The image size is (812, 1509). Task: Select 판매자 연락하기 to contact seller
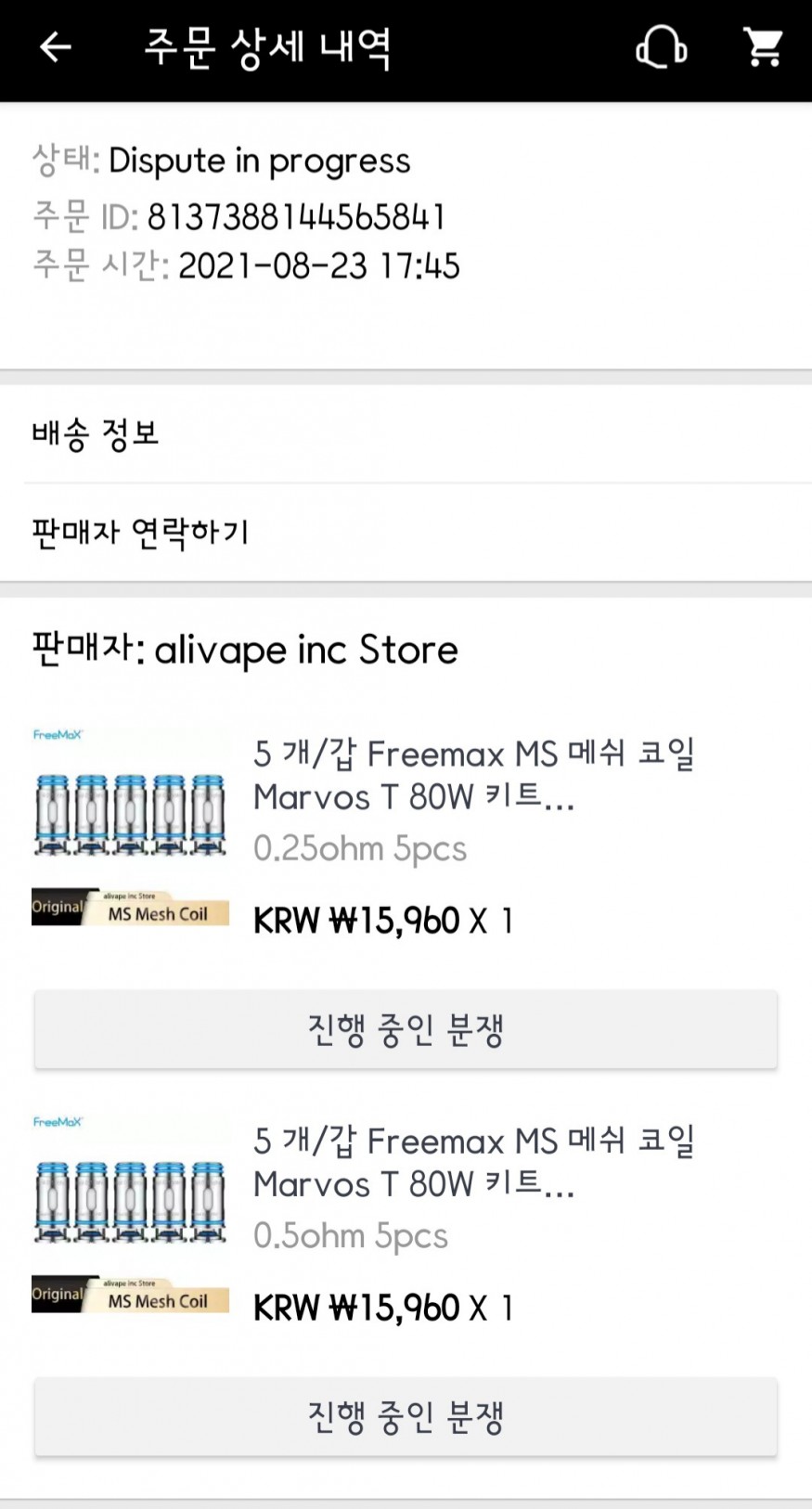pos(406,533)
